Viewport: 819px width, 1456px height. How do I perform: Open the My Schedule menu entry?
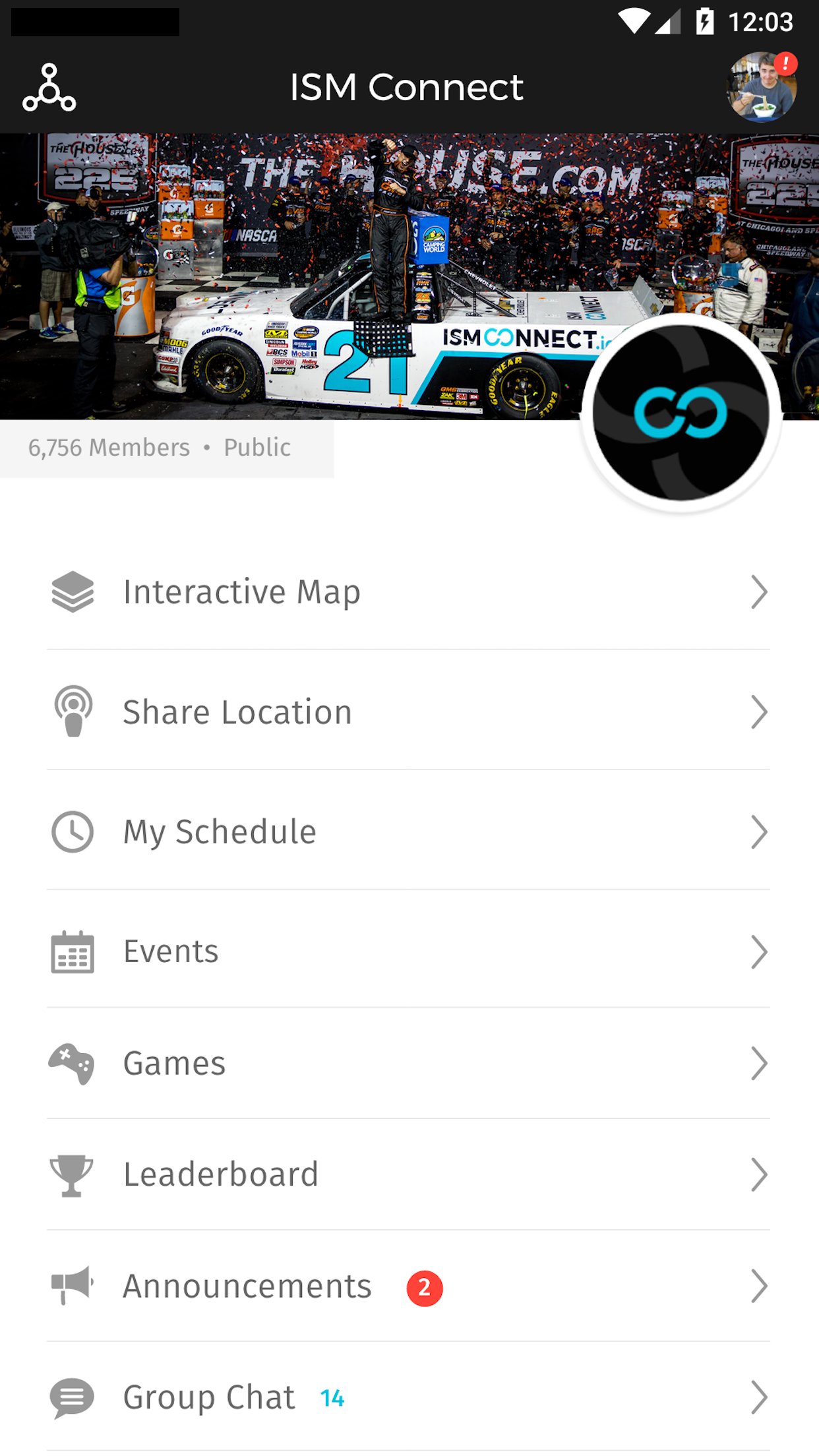pyautogui.click(x=218, y=832)
